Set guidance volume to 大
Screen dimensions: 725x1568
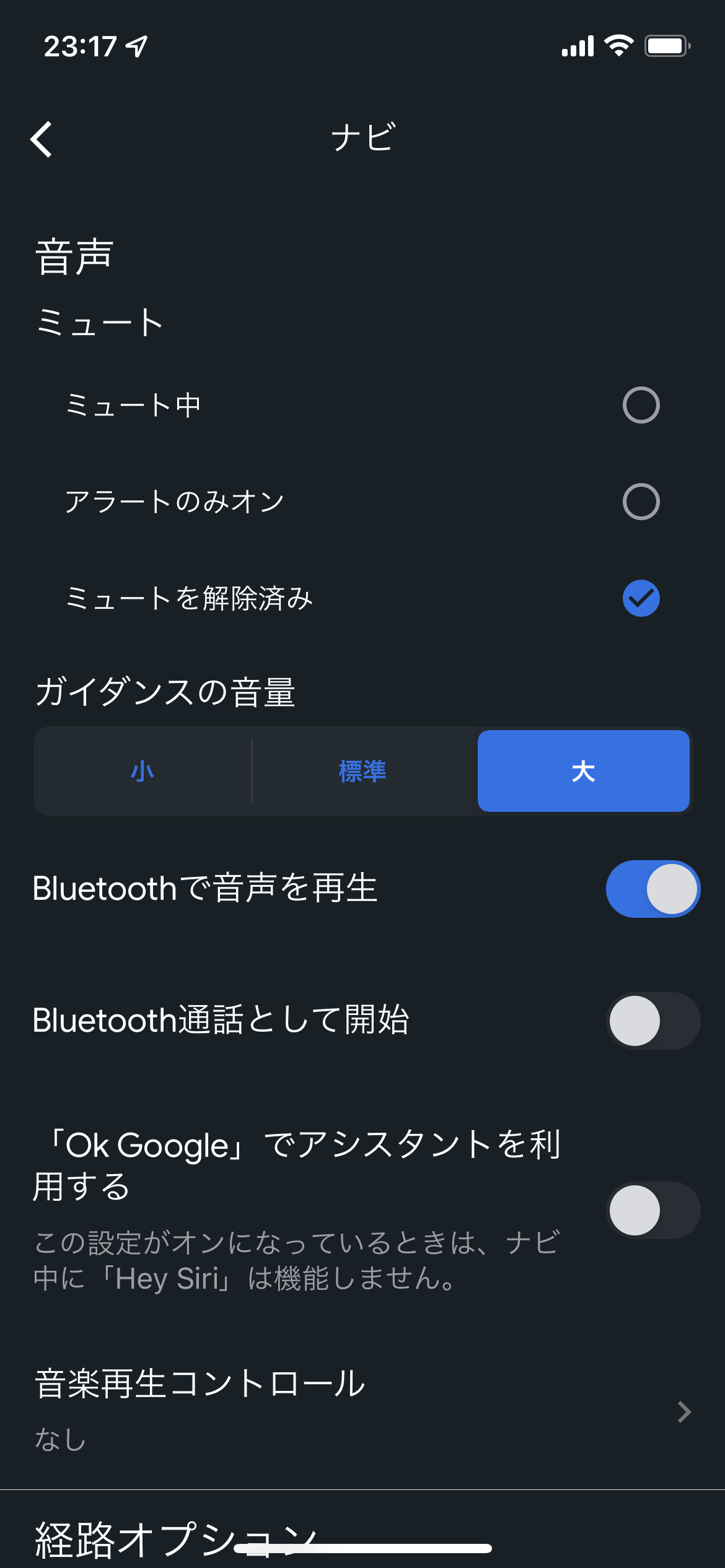[583, 771]
